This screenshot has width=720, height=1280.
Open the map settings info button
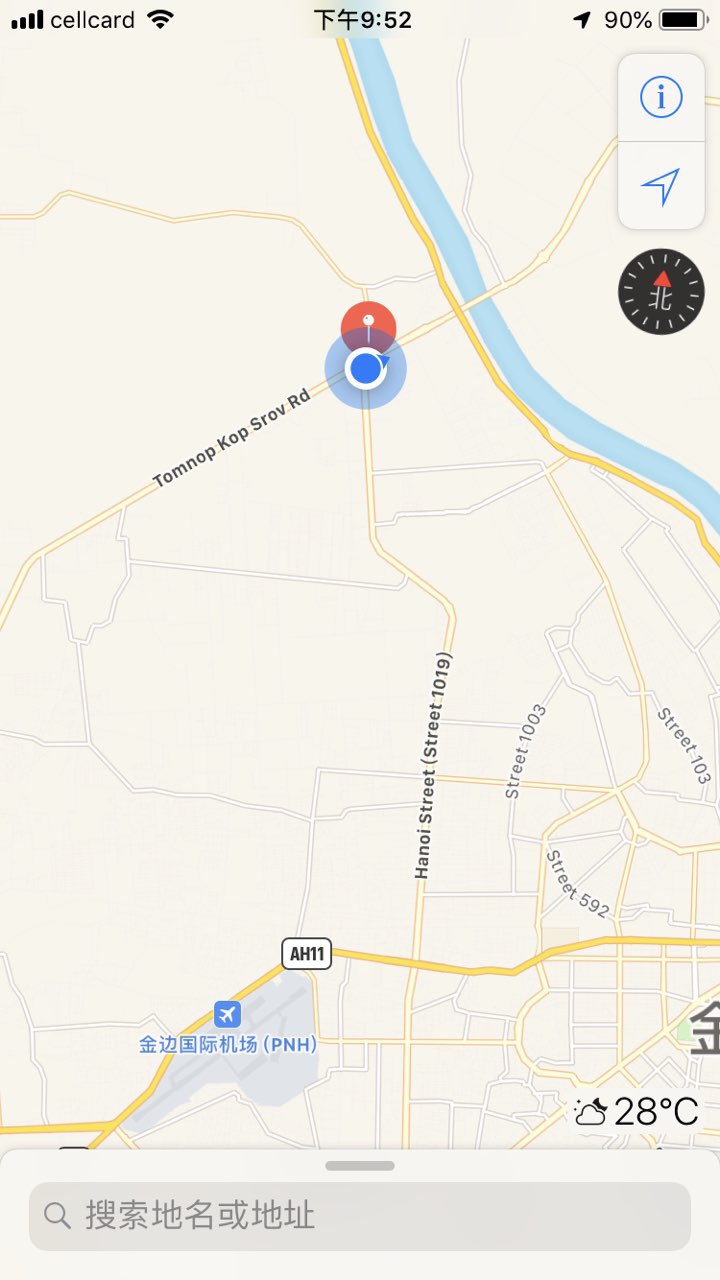661,98
